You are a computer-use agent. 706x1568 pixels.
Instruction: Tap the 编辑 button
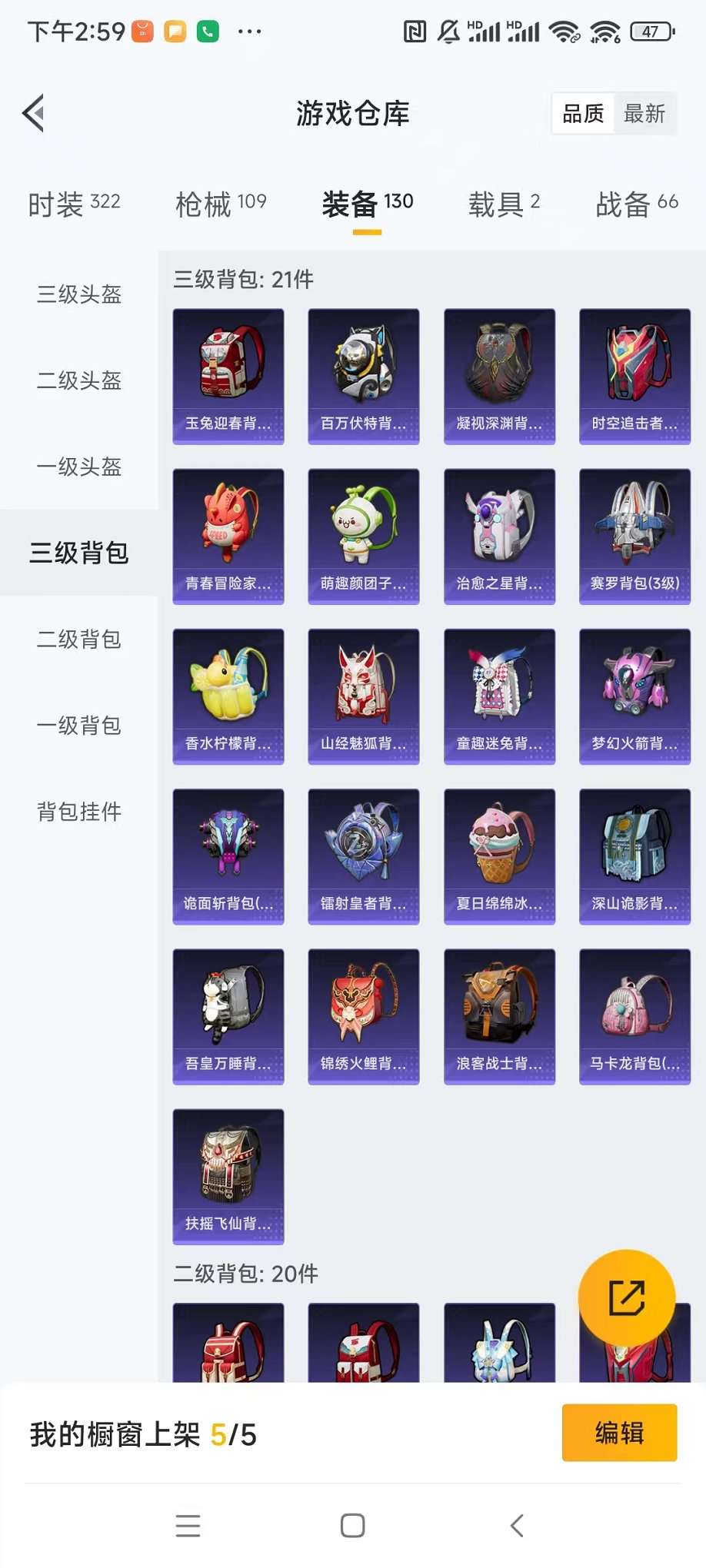[619, 1433]
